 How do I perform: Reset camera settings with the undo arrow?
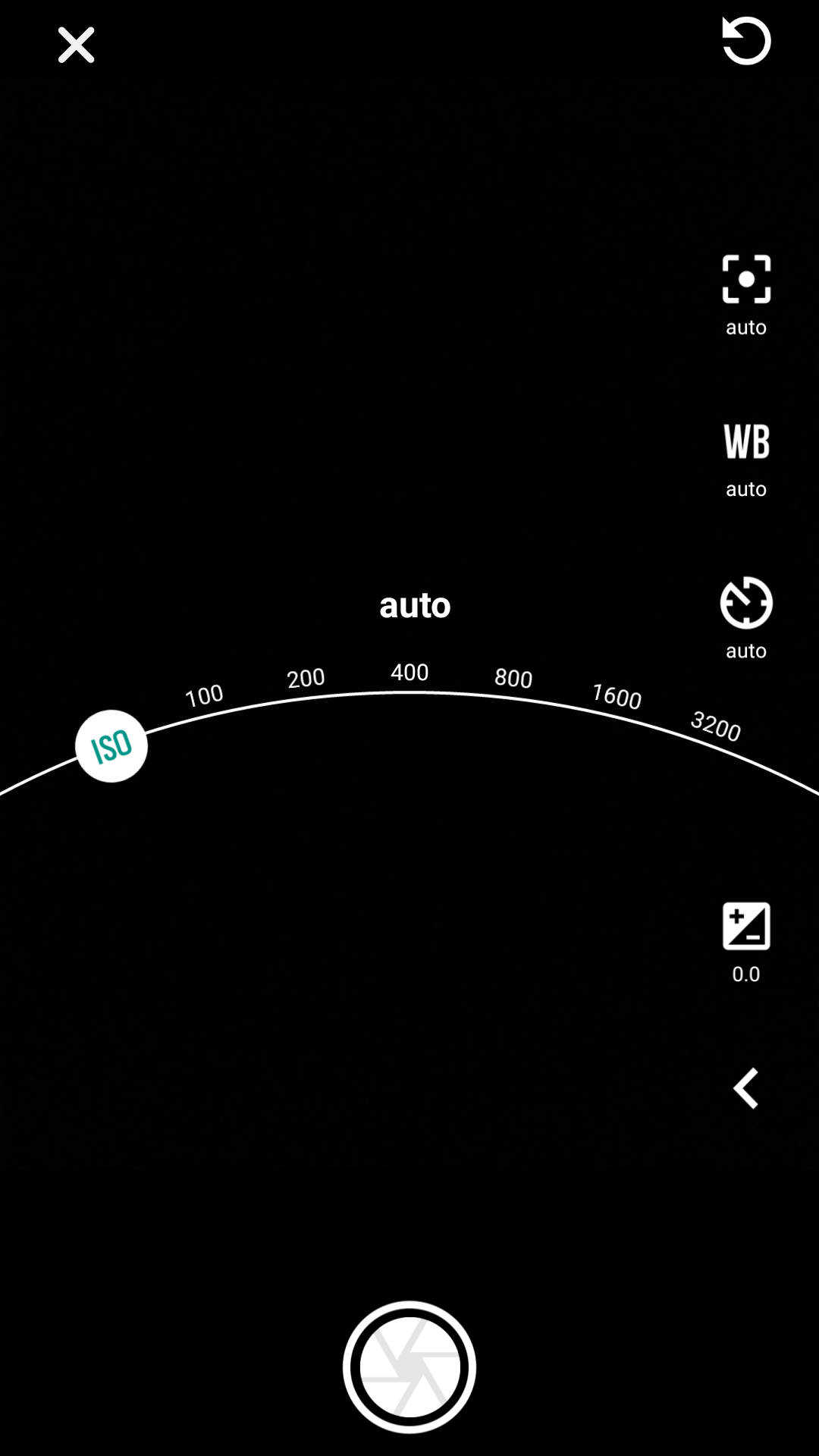tap(746, 41)
